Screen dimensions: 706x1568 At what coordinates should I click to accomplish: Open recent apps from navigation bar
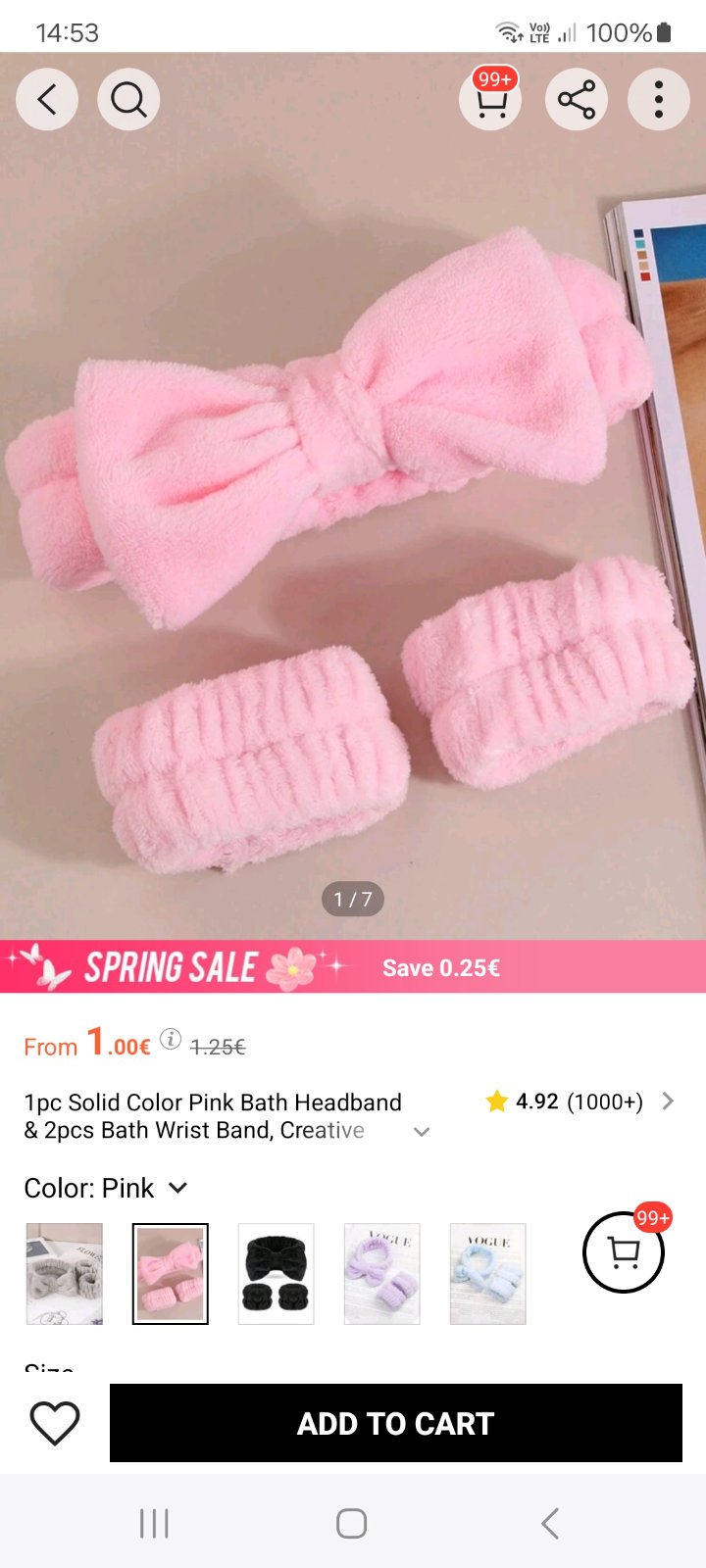(x=155, y=1524)
